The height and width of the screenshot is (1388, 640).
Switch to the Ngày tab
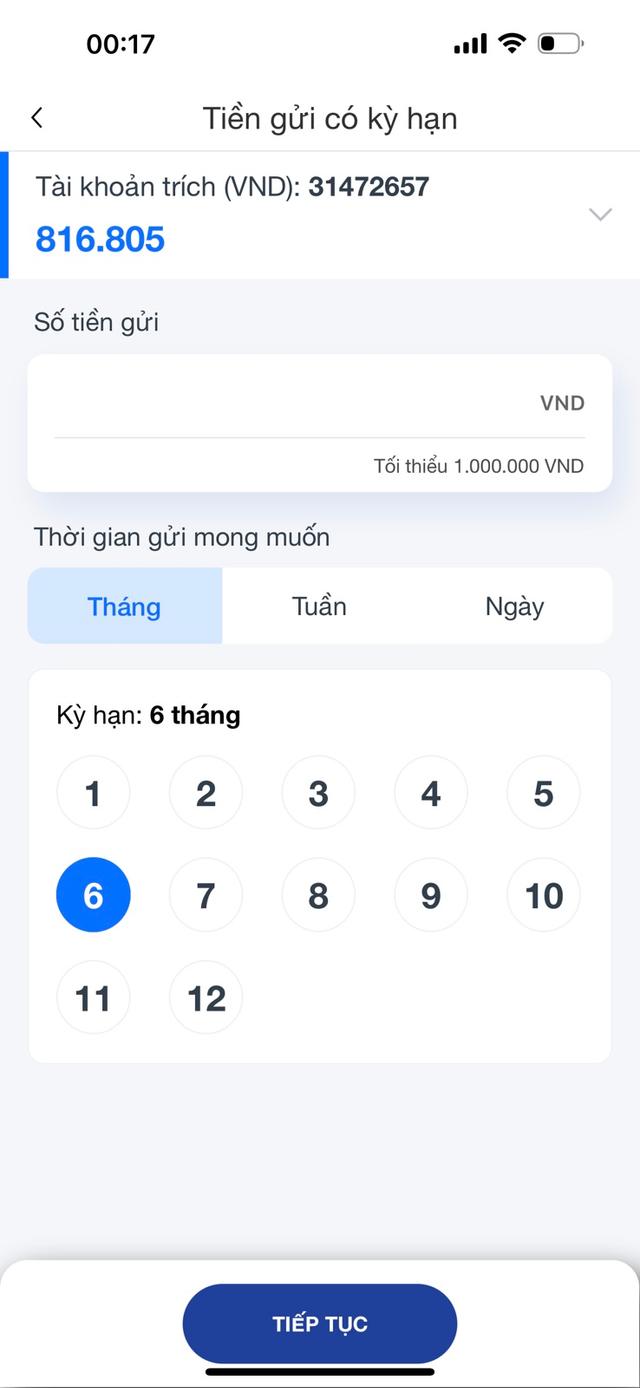point(514,606)
